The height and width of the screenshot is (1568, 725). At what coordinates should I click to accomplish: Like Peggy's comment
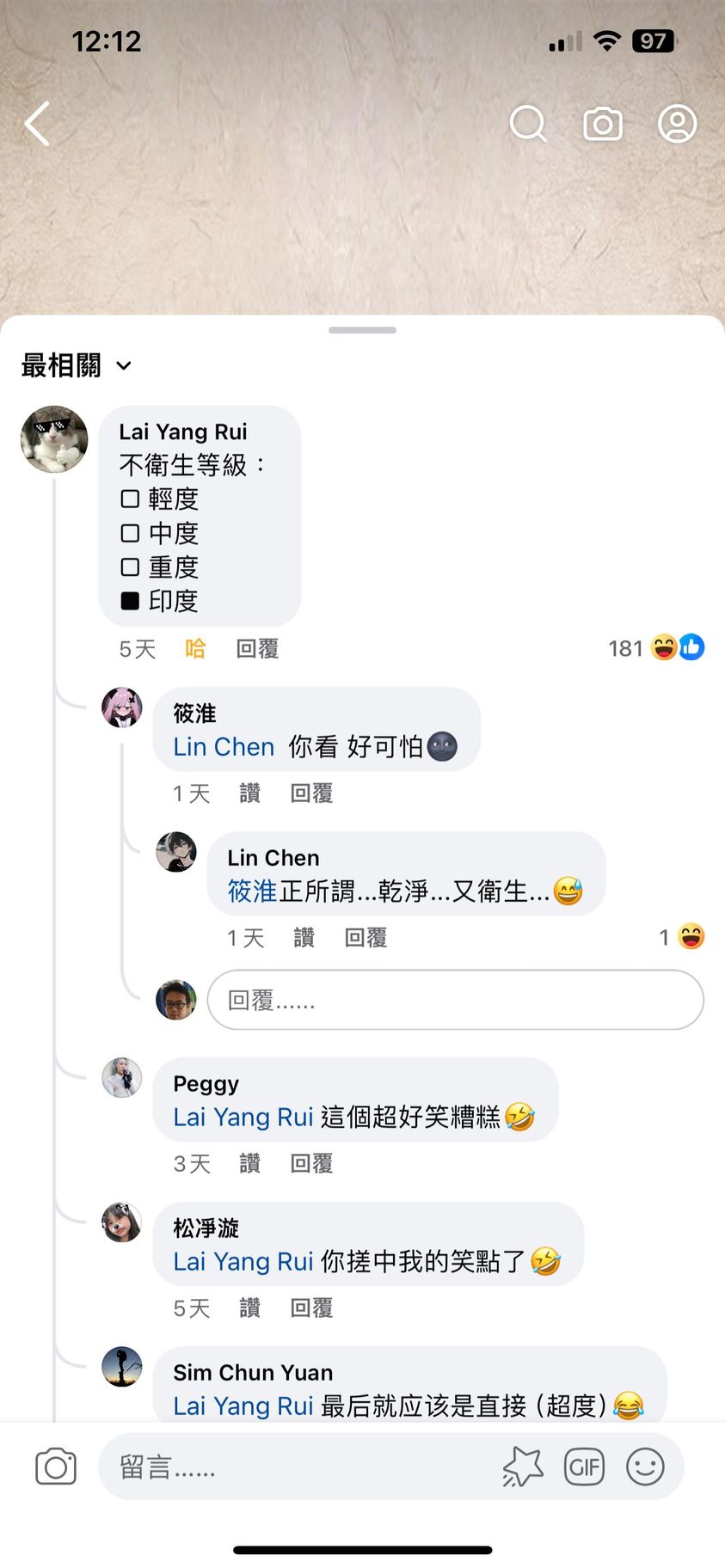click(249, 1164)
